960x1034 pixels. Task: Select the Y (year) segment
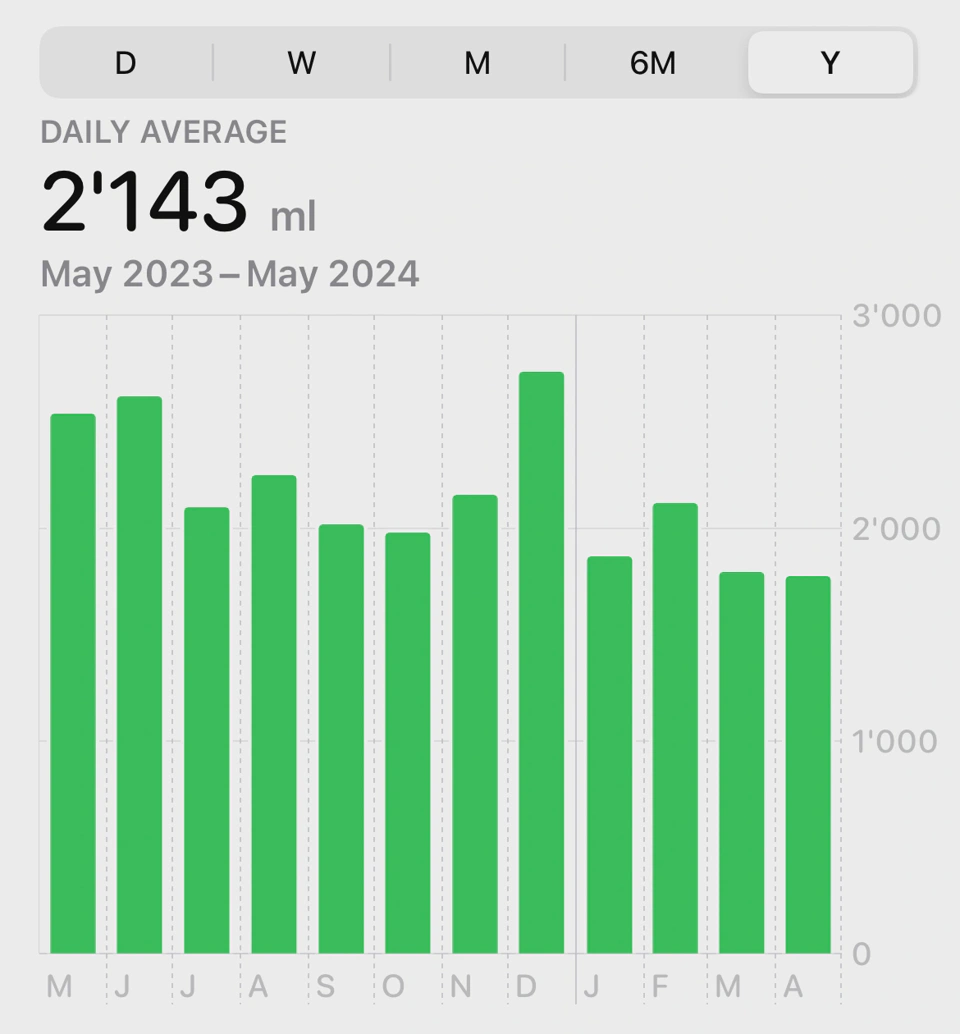[x=830, y=62]
